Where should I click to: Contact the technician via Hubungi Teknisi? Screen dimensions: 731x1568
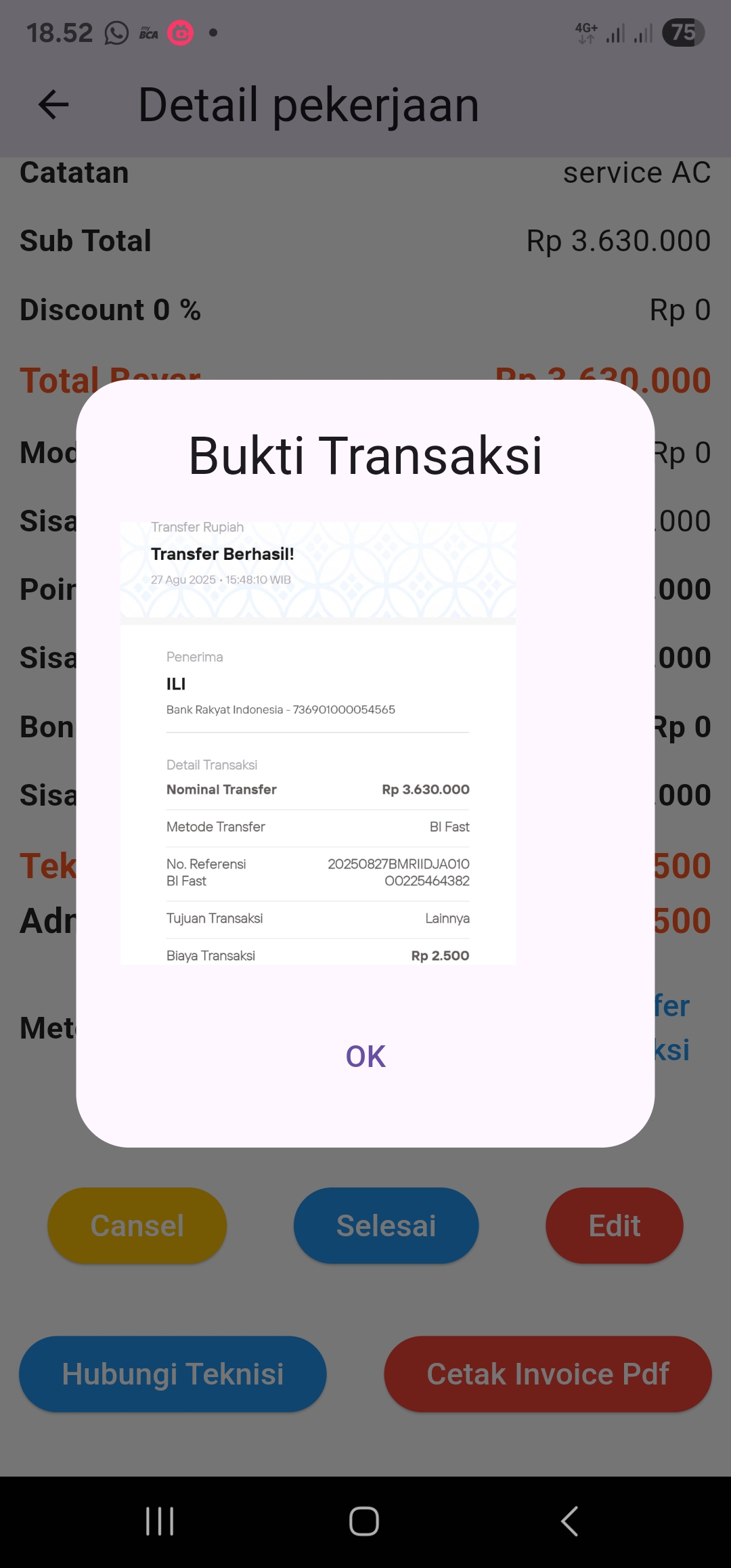pyautogui.click(x=173, y=1374)
